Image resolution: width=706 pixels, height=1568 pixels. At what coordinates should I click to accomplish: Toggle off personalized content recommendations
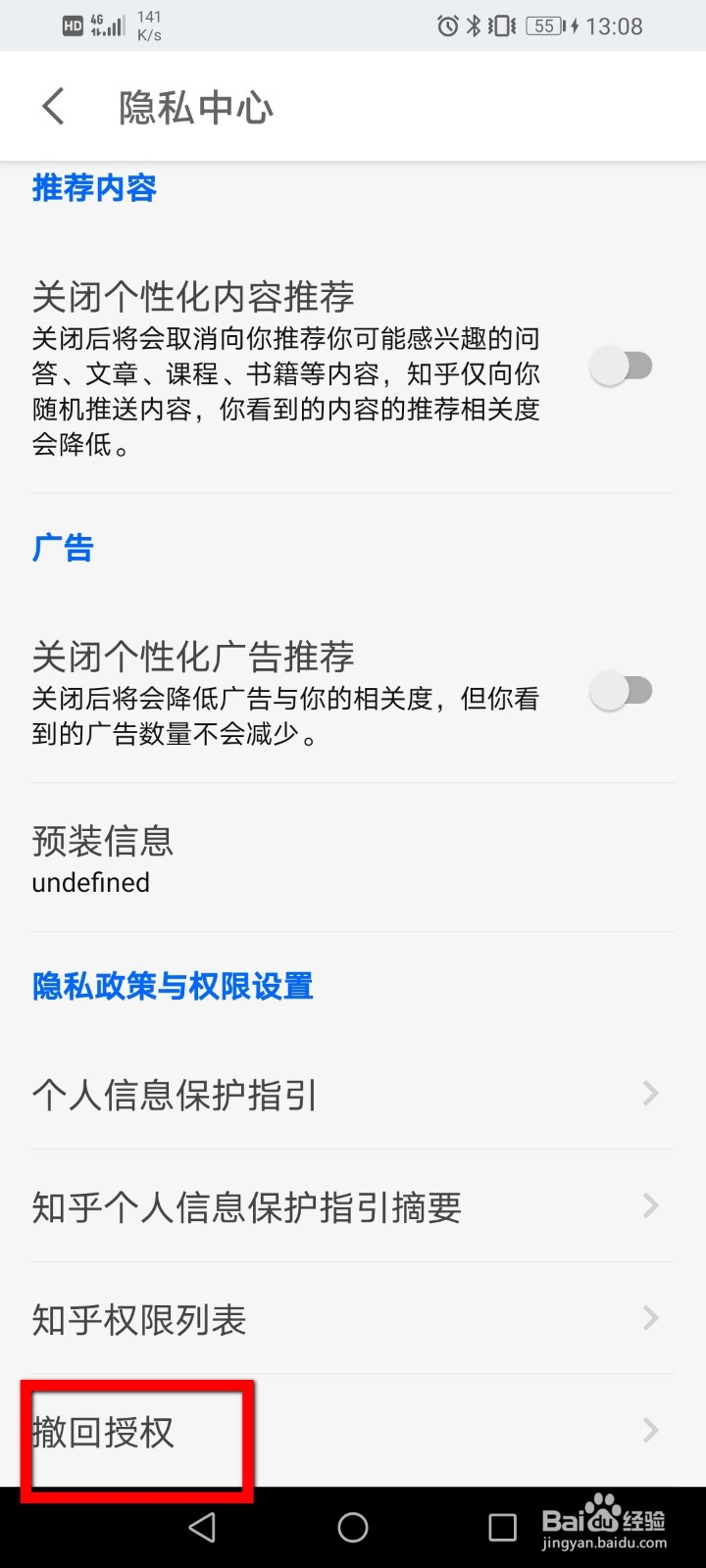pyautogui.click(x=621, y=365)
